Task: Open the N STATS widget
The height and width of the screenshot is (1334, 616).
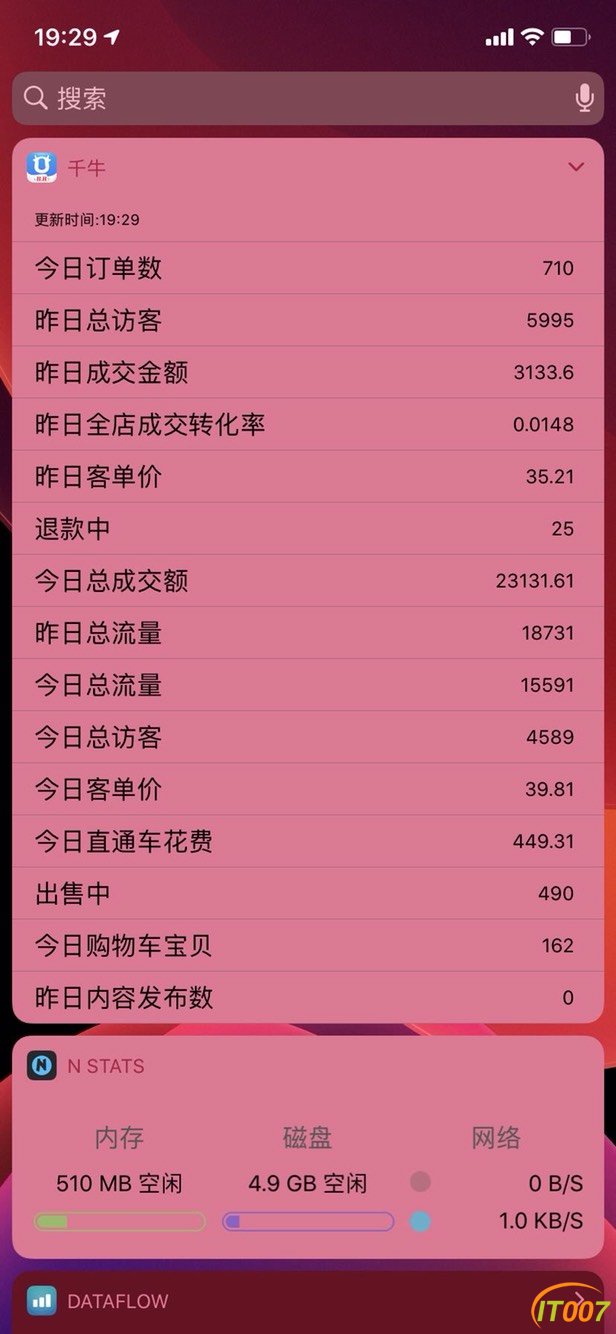Action: 308,1147
